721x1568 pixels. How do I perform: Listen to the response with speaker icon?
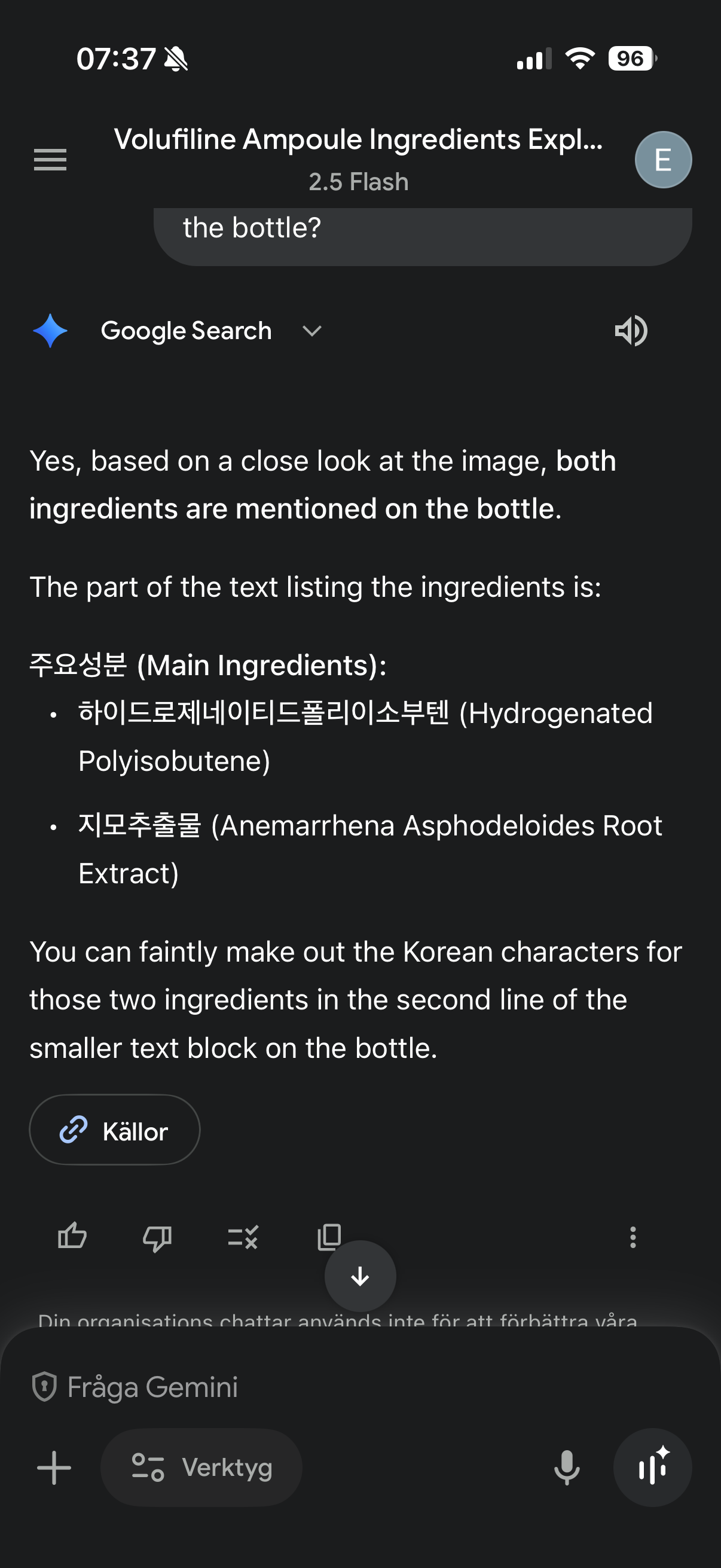pyautogui.click(x=630, y=331)
